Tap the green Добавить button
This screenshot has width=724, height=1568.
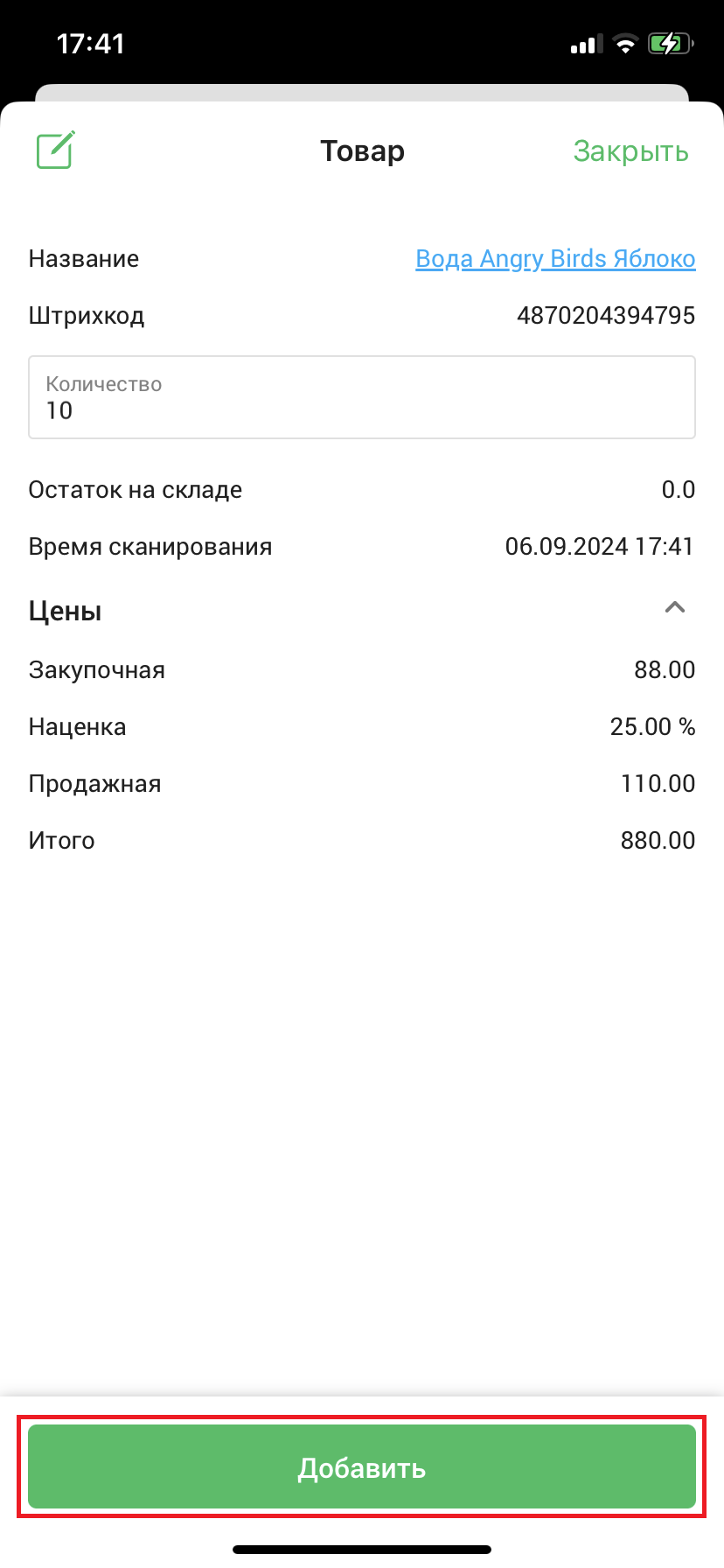[361, 1467]
